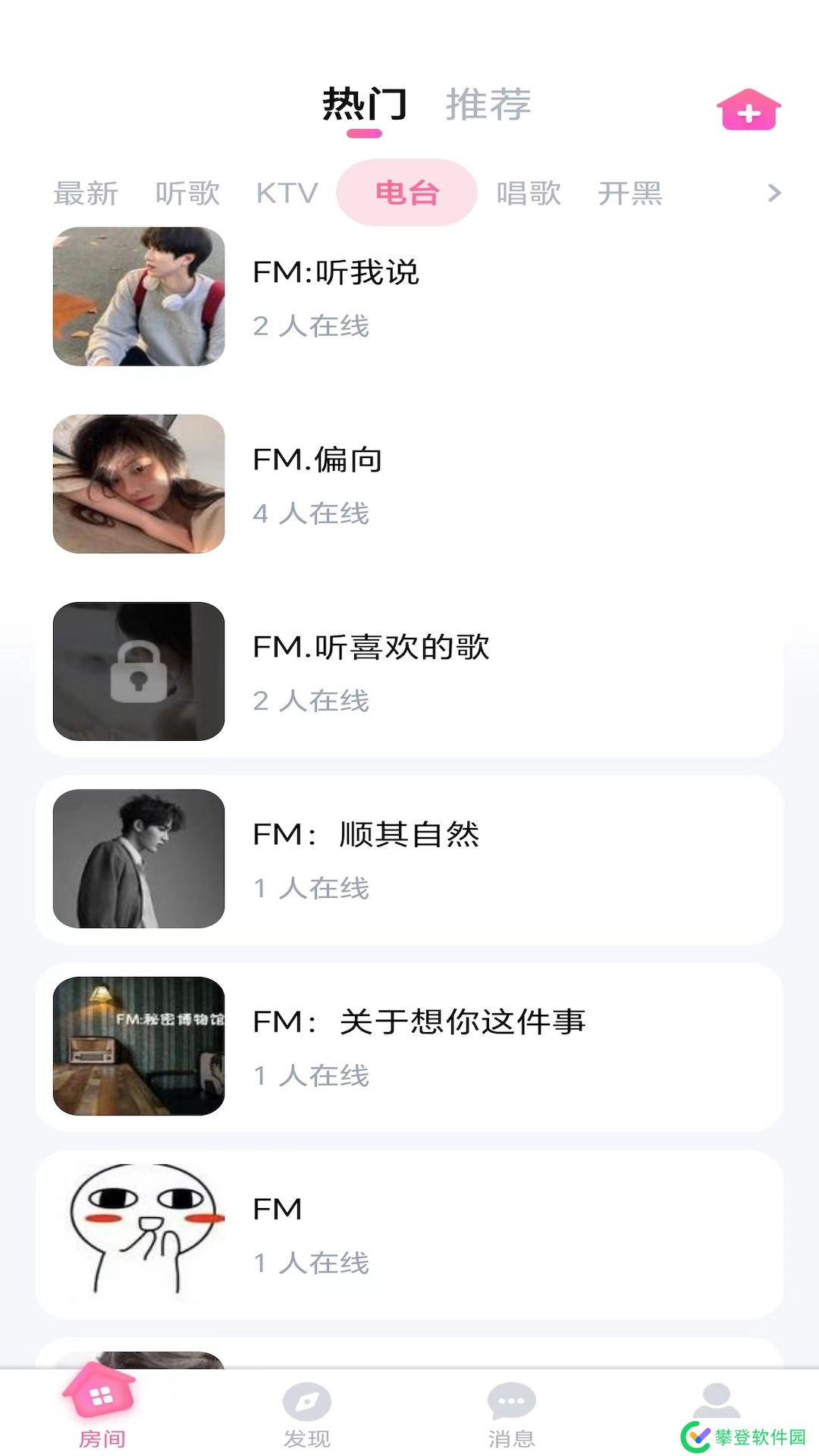Select the 热门 tab

point(365,105)
